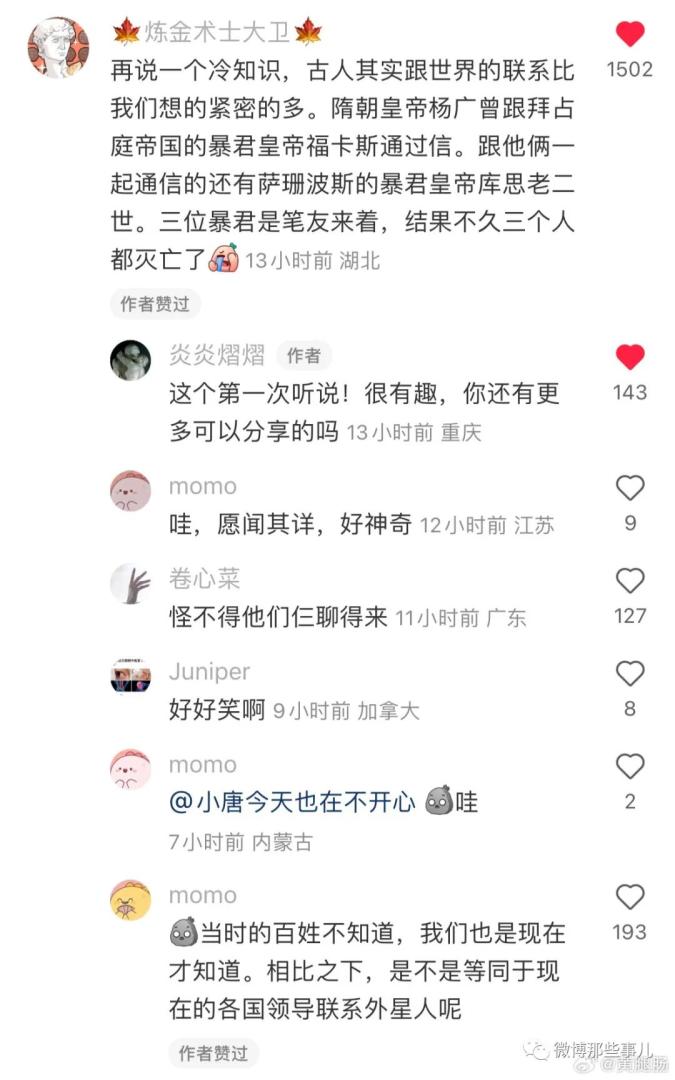Remove the like on 炎炎熠熠's reply
Viewport: 675px width, 1080px height.
tap(630, 357)
